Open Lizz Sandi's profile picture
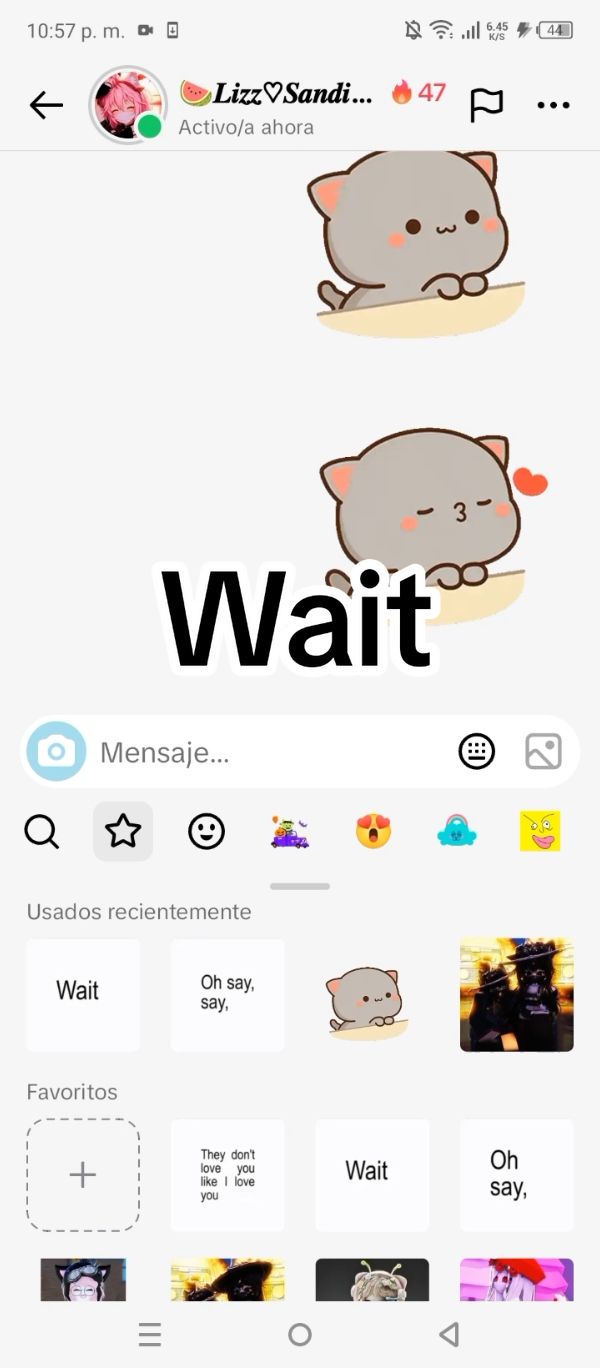 [128, 105]
